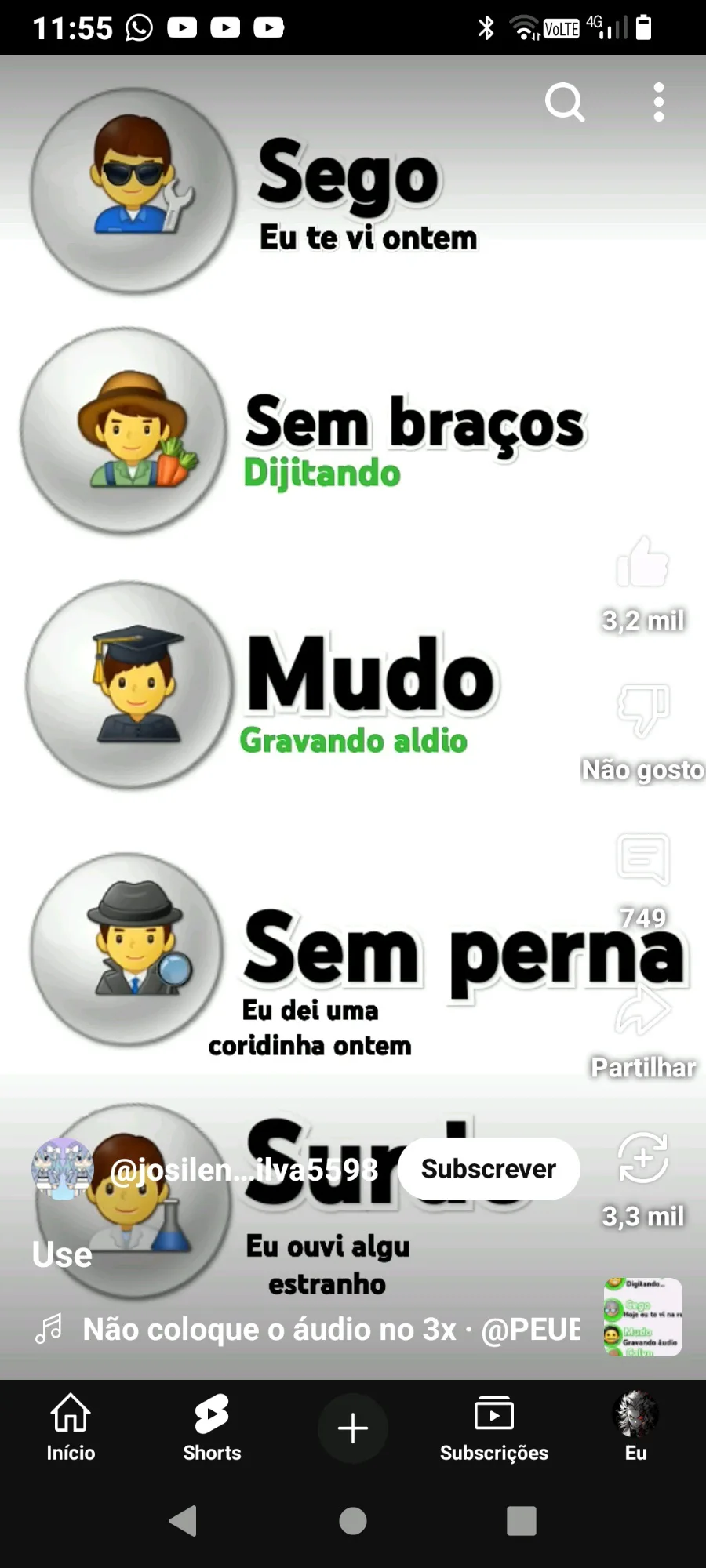Open the recent apps button
The width and height of the screenshot is (706, 1568).
tap(522, 1521)
